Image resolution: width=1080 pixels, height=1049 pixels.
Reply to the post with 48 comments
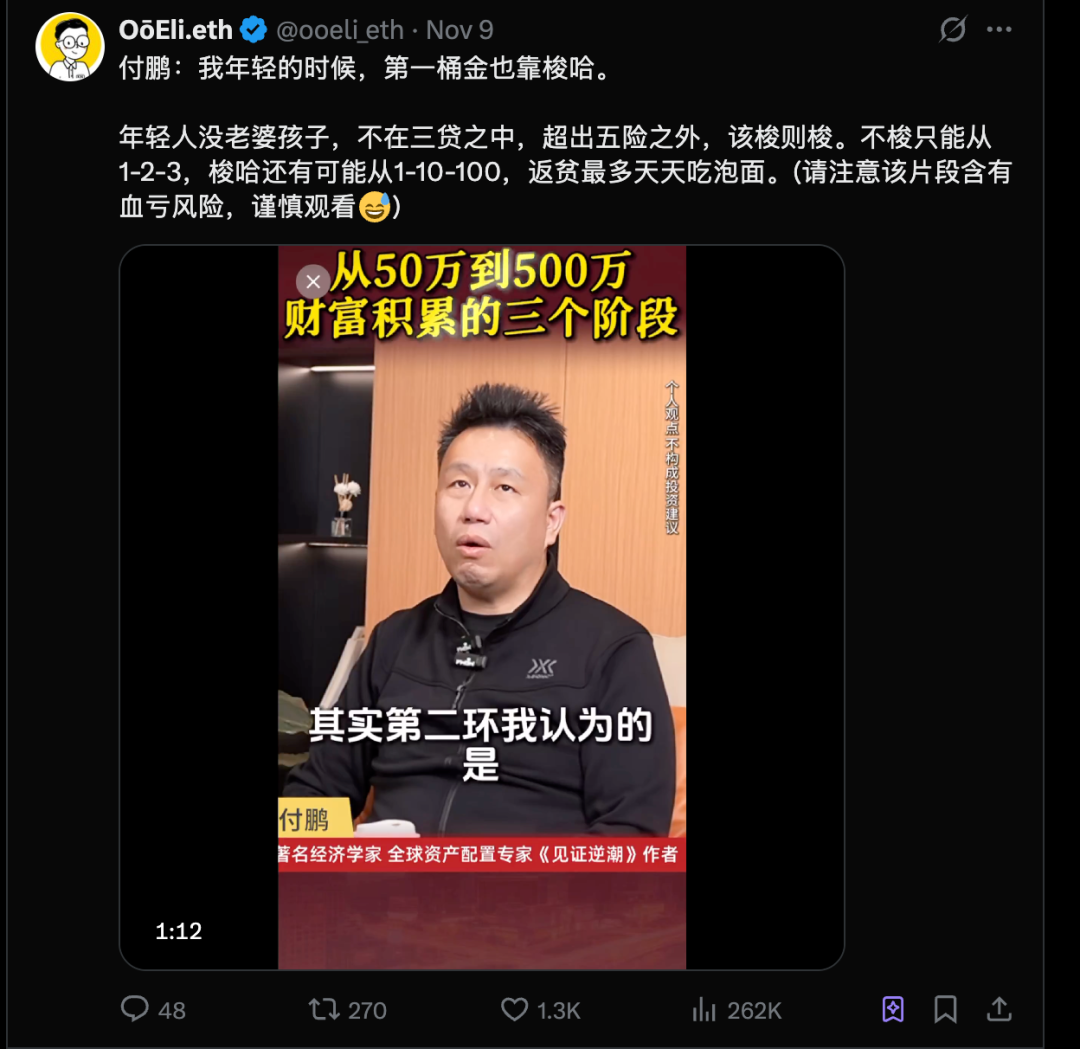[x=135, y=1009]
